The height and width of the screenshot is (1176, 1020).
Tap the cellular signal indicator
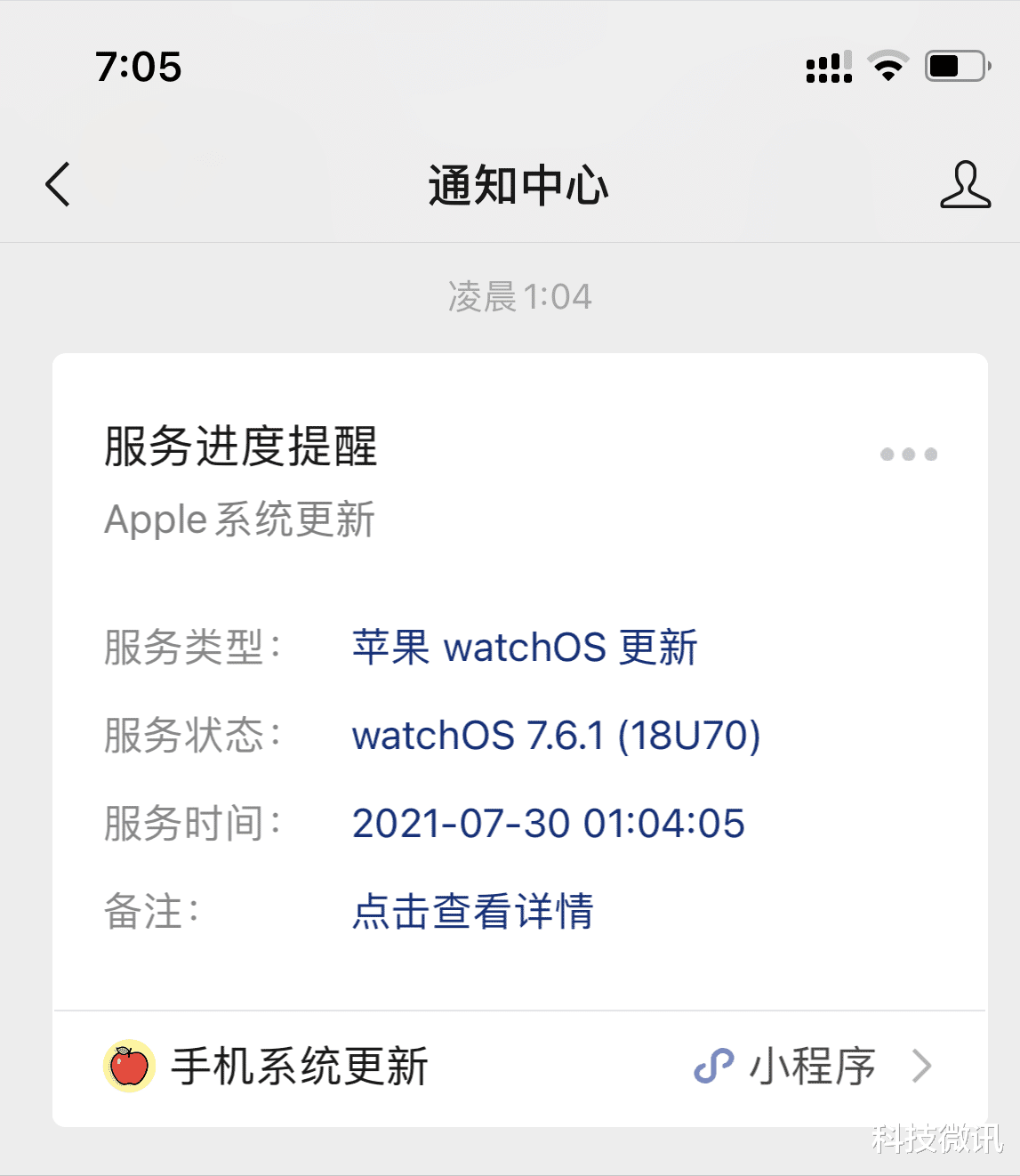point(827,66)
